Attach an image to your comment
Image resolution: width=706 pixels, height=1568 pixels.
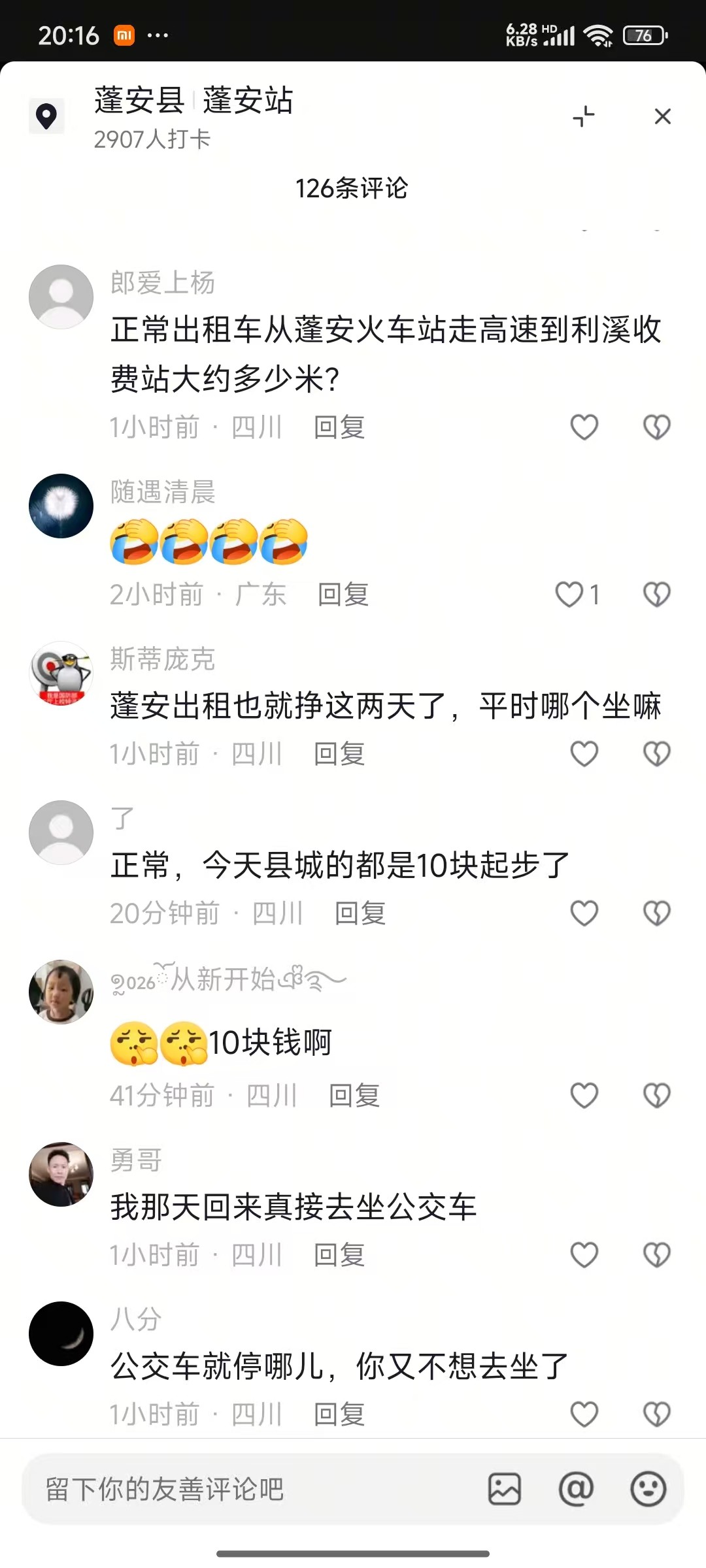(505, 1490)
